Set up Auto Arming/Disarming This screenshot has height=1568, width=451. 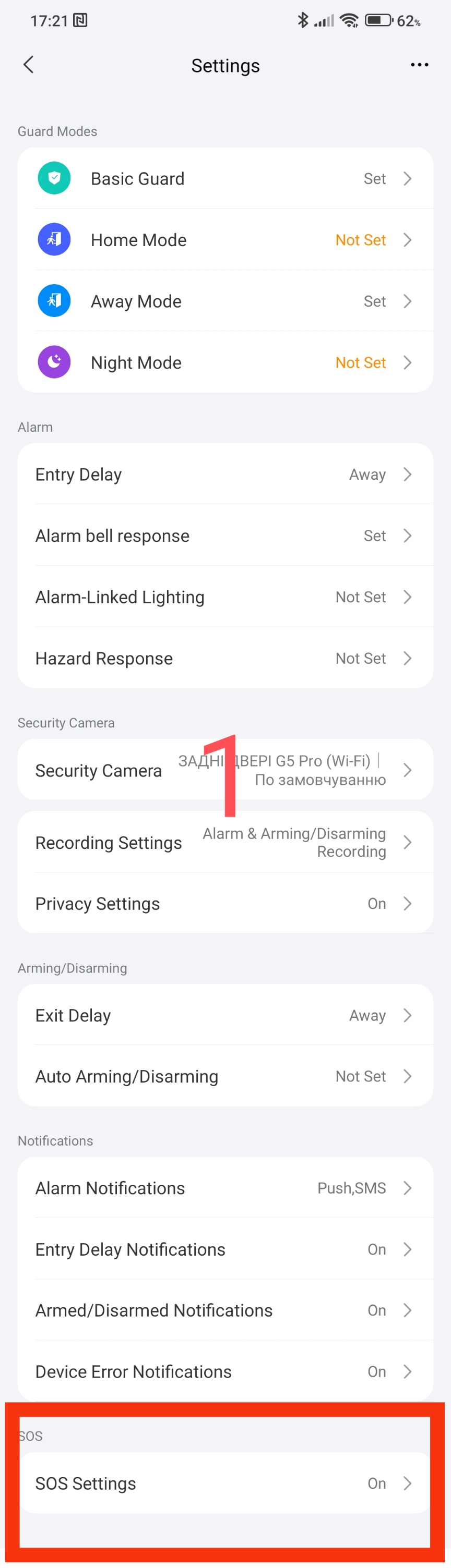pyautogui.click(x=225, y=1076)
